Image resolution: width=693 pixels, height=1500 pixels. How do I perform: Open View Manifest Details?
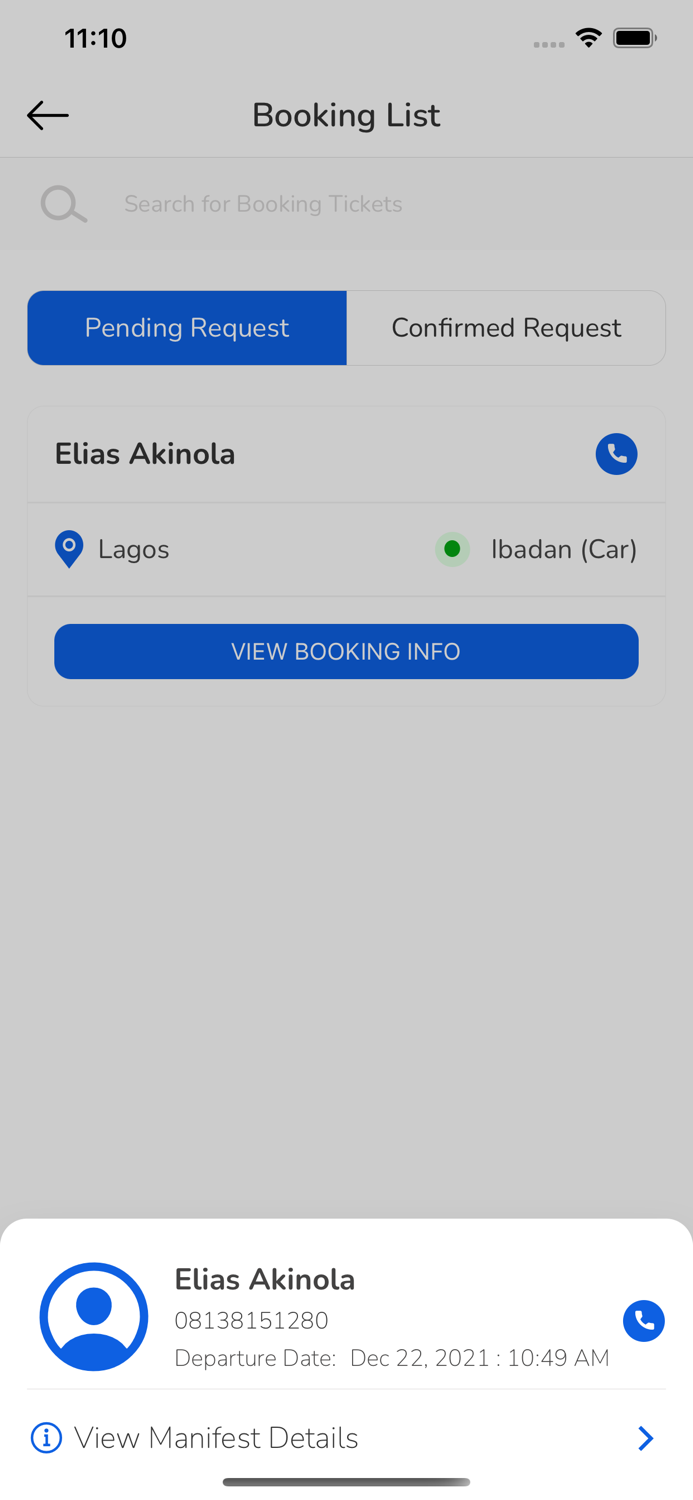click(x=346, y=1438)
